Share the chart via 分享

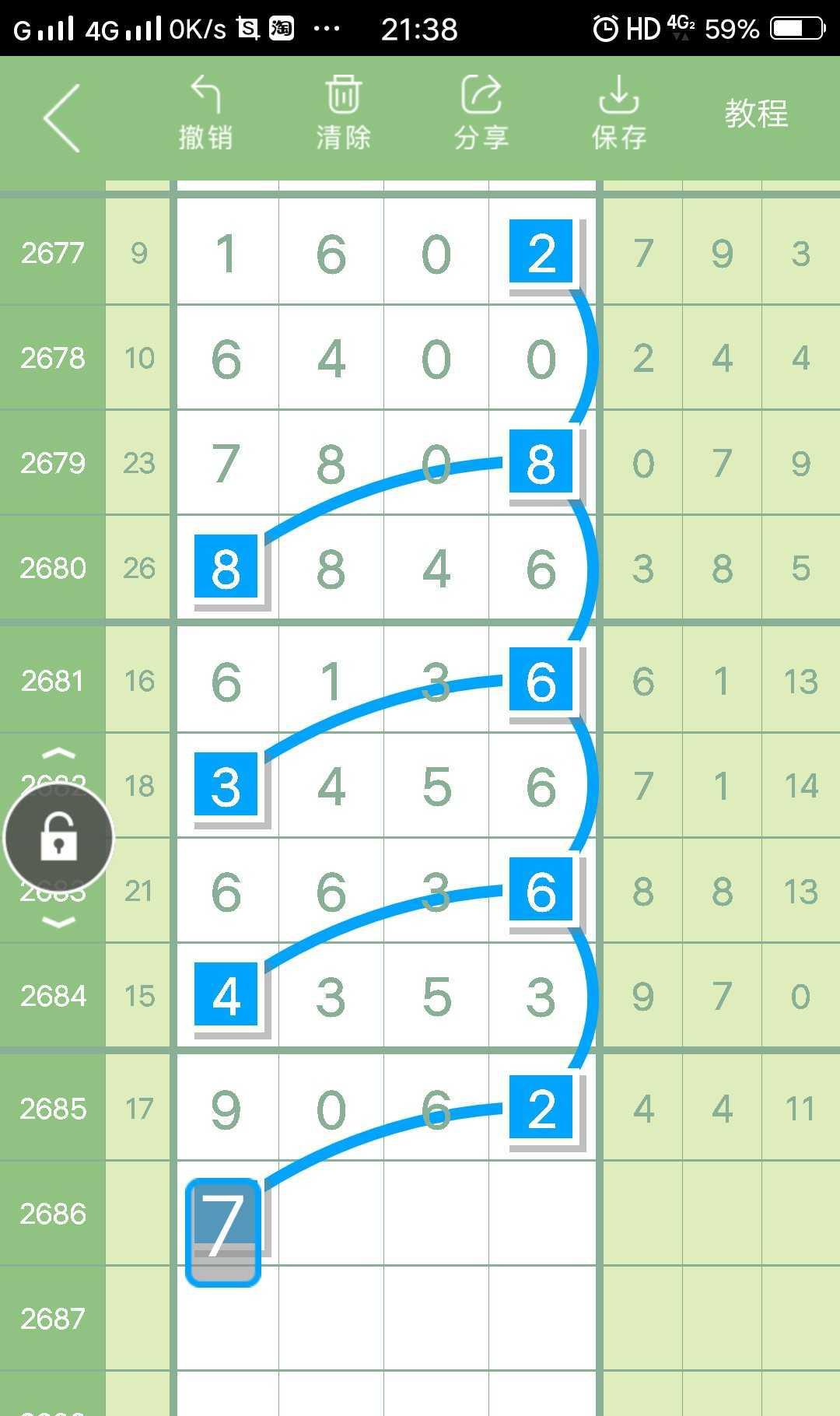pos(481,114)
